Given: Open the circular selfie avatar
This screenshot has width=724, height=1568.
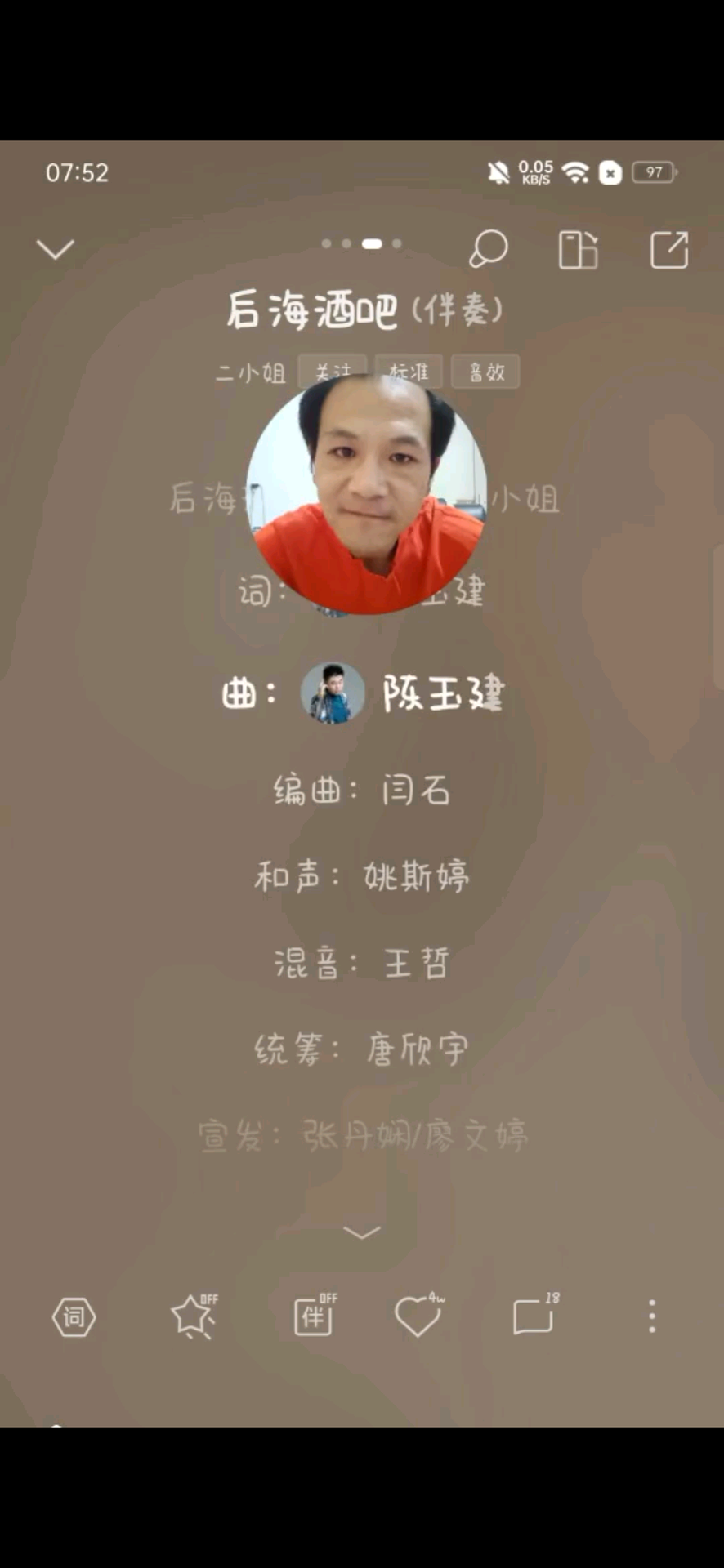Looking at the screenshot, I should 366,494.
